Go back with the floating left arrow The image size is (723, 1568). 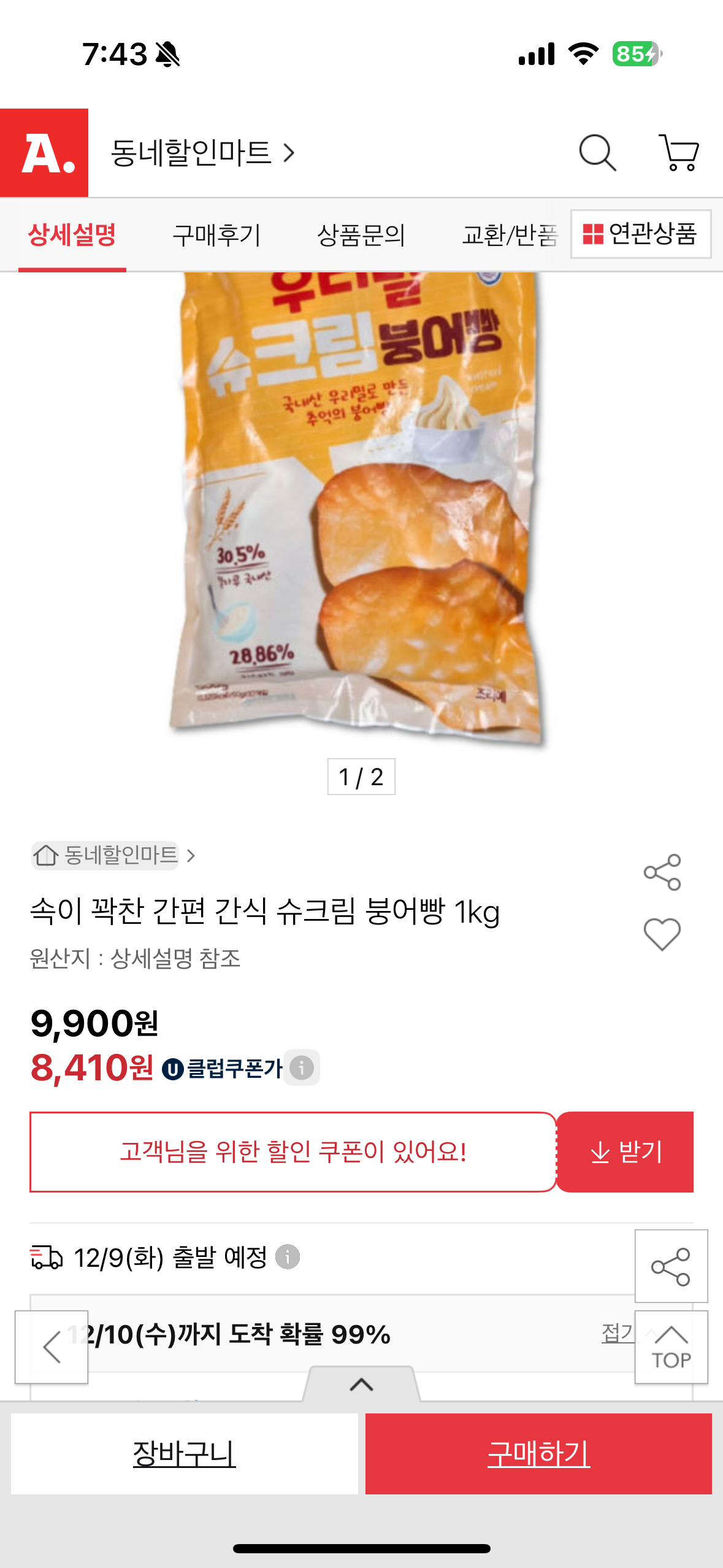click(x=52, y=1347)
